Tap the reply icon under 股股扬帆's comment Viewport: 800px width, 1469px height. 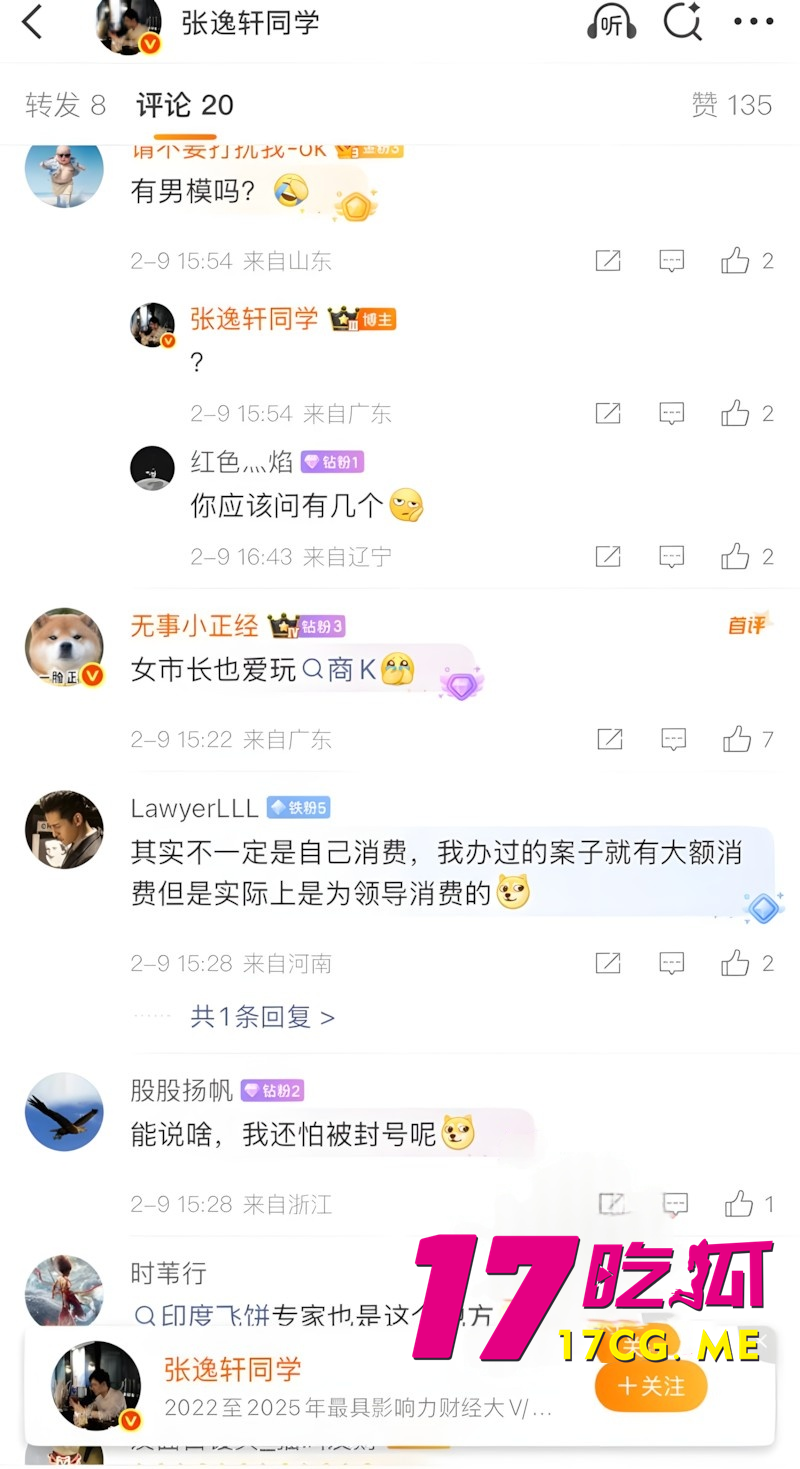point(675,1204)
